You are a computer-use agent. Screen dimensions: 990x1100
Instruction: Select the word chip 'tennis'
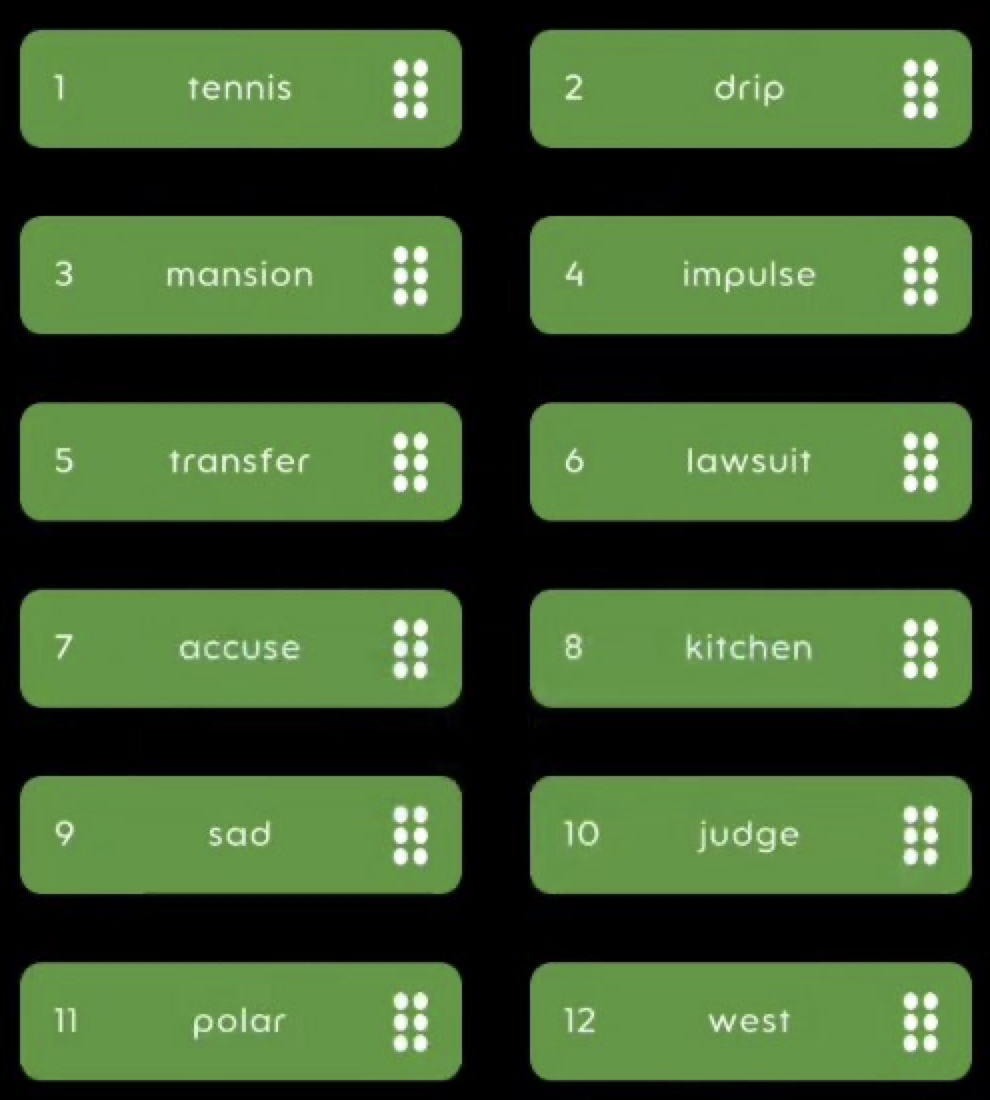(x=240, y=89)
